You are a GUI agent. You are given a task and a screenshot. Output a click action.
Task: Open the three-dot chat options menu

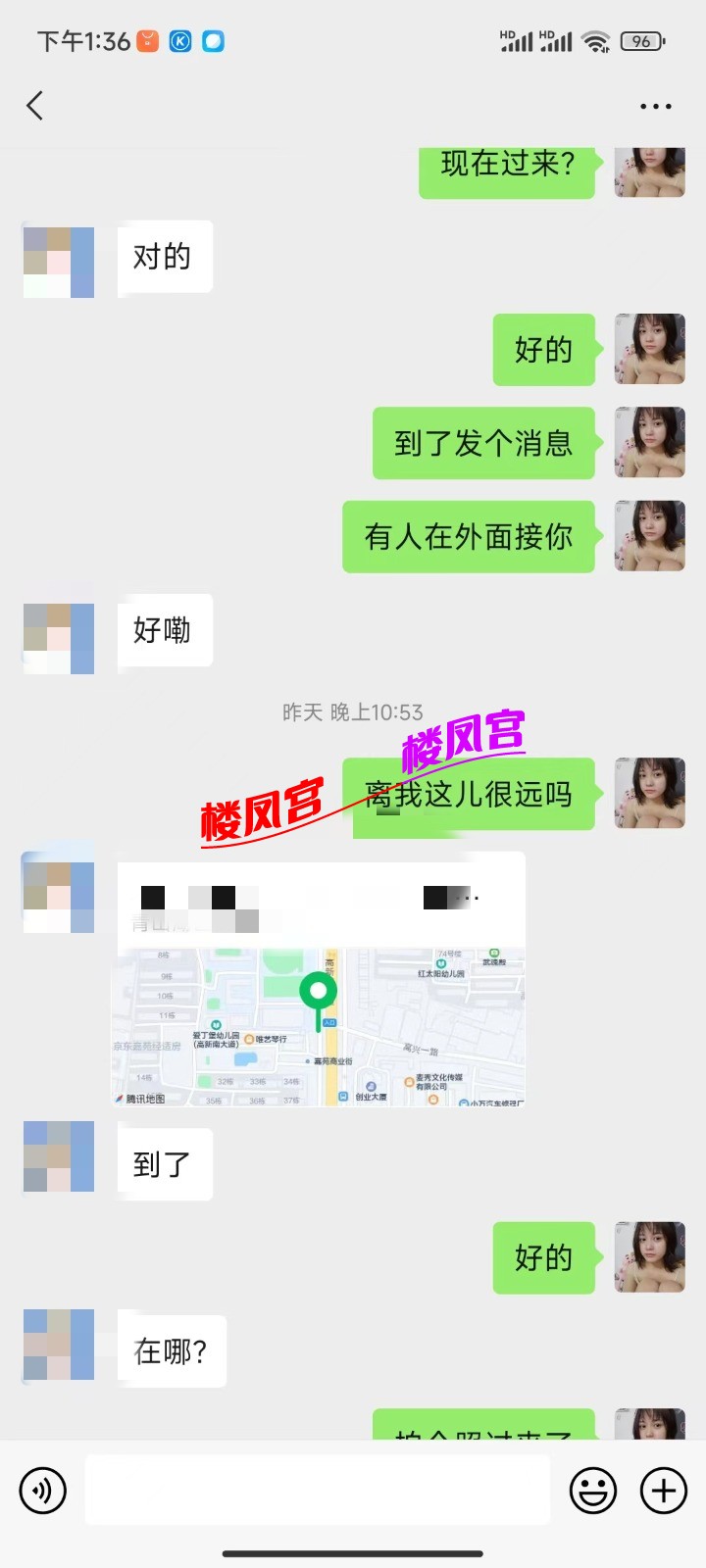click(655, 106)
